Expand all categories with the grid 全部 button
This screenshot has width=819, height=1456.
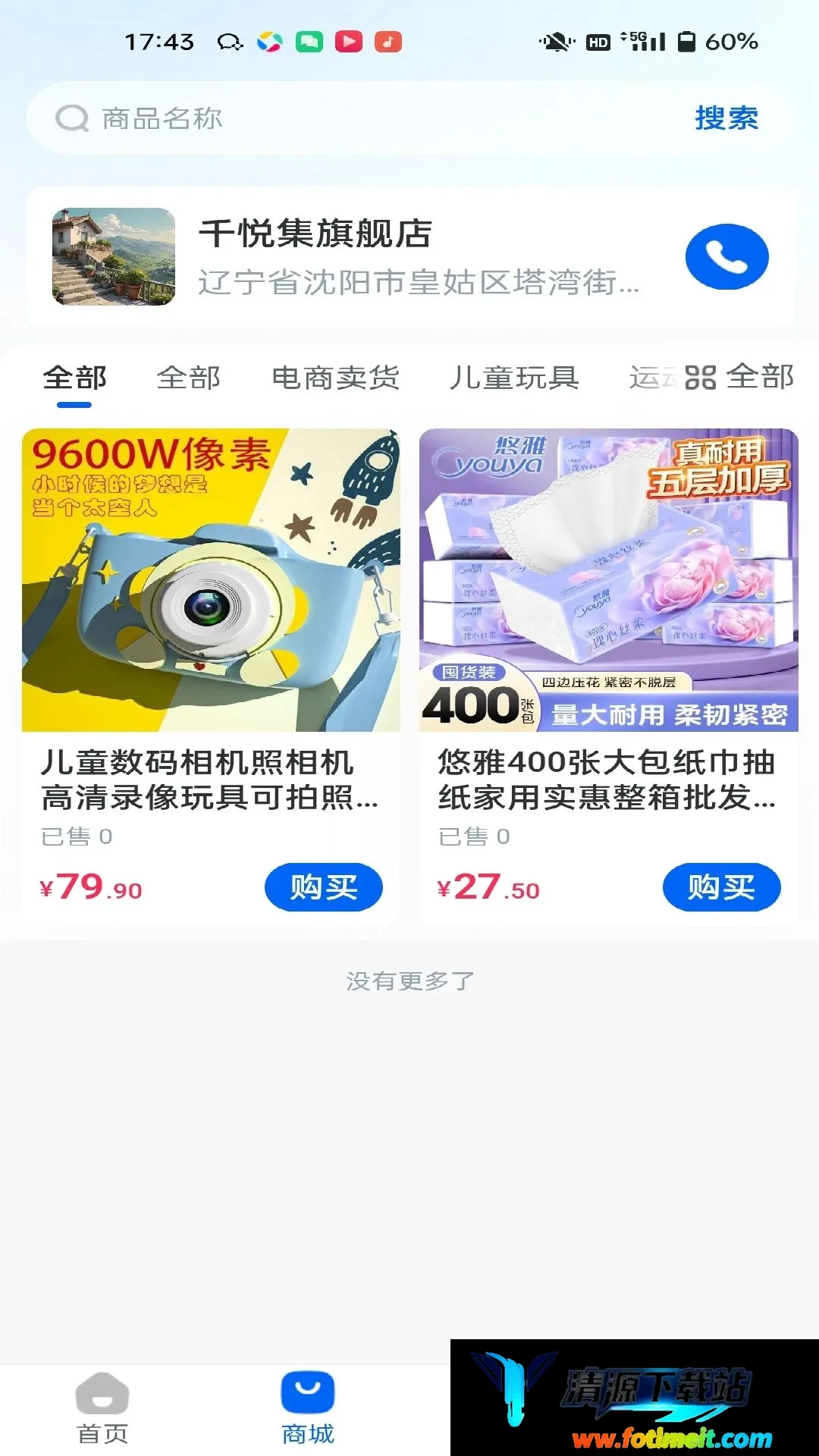click(739, 377)
